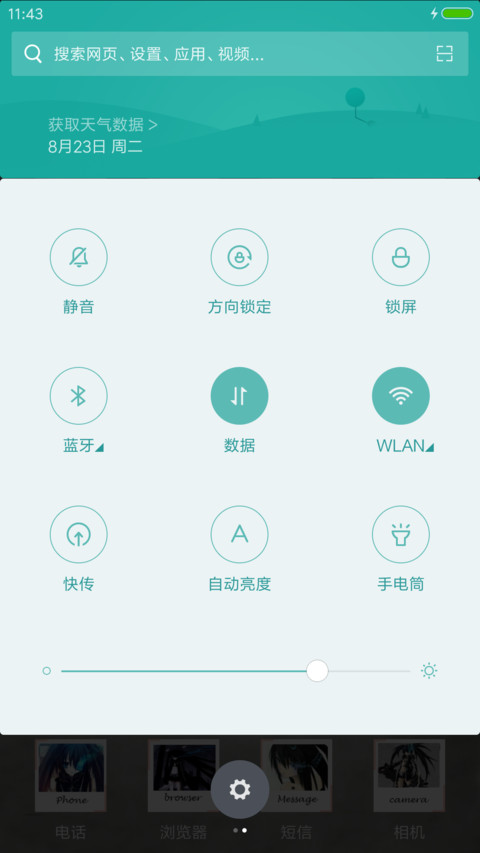Turn on 蓝牙 Bluetooth
The width and height of the screenshot is (480, 853).
click(x=78, y=396)
